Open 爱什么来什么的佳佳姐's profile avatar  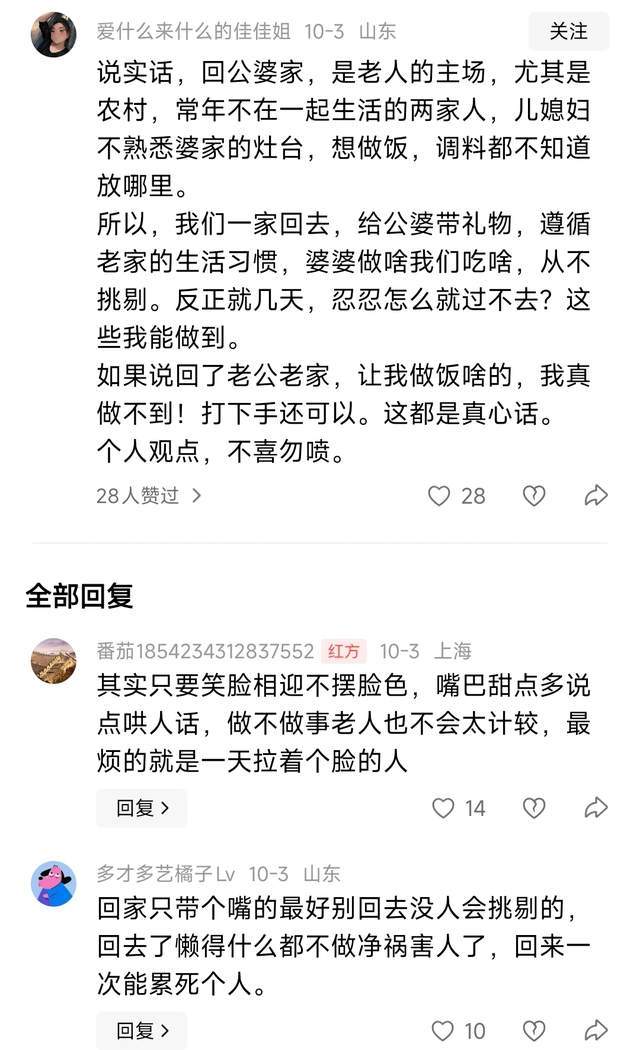54,34
